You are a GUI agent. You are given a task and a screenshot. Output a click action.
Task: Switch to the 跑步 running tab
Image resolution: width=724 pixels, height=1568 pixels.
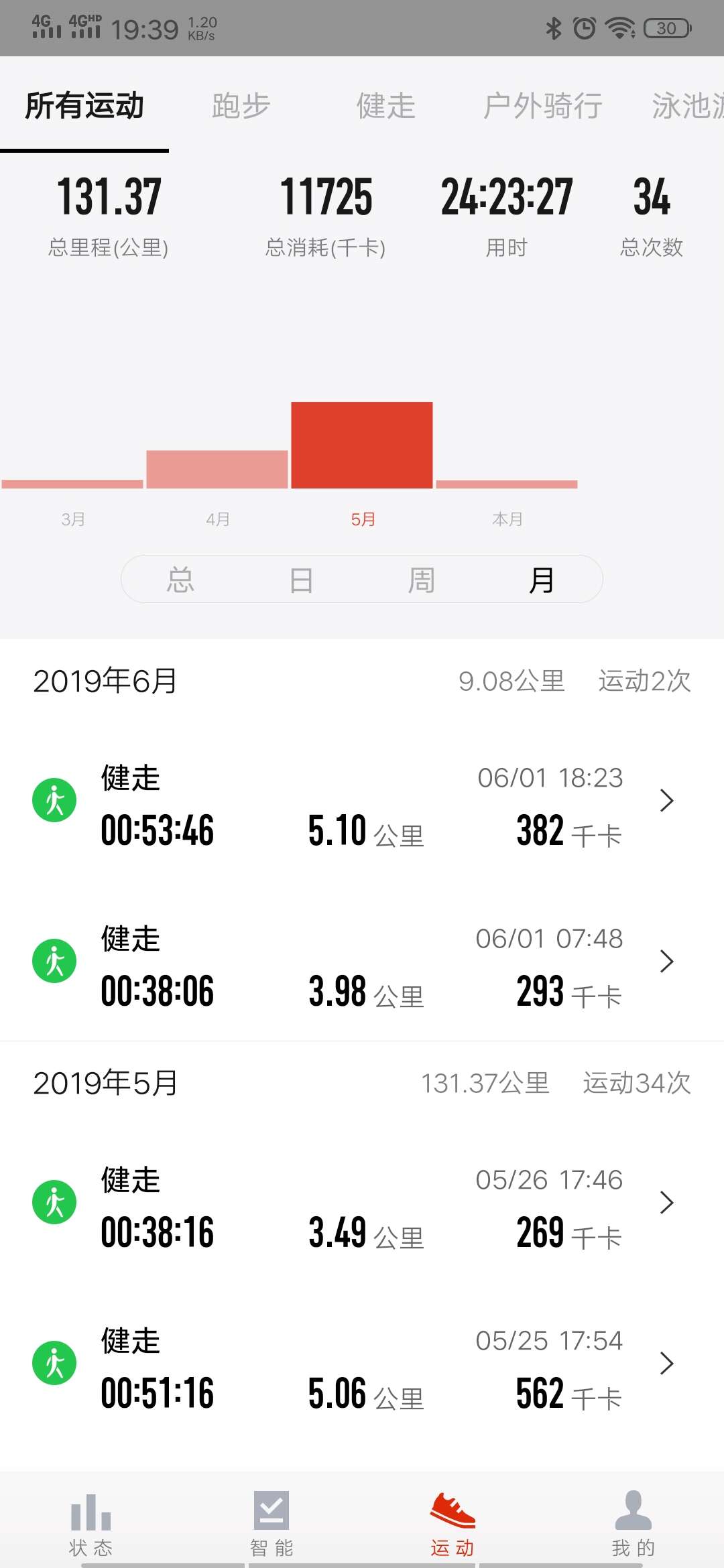[240, 106]
